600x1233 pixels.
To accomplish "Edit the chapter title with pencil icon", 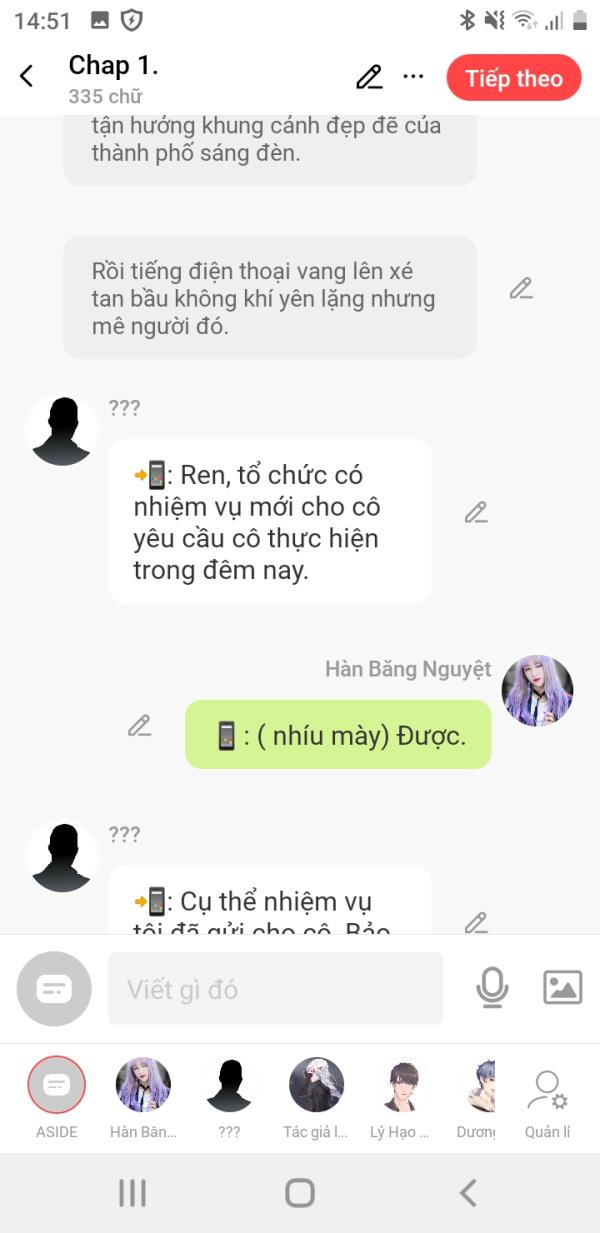I will click(x=369, y=77).
